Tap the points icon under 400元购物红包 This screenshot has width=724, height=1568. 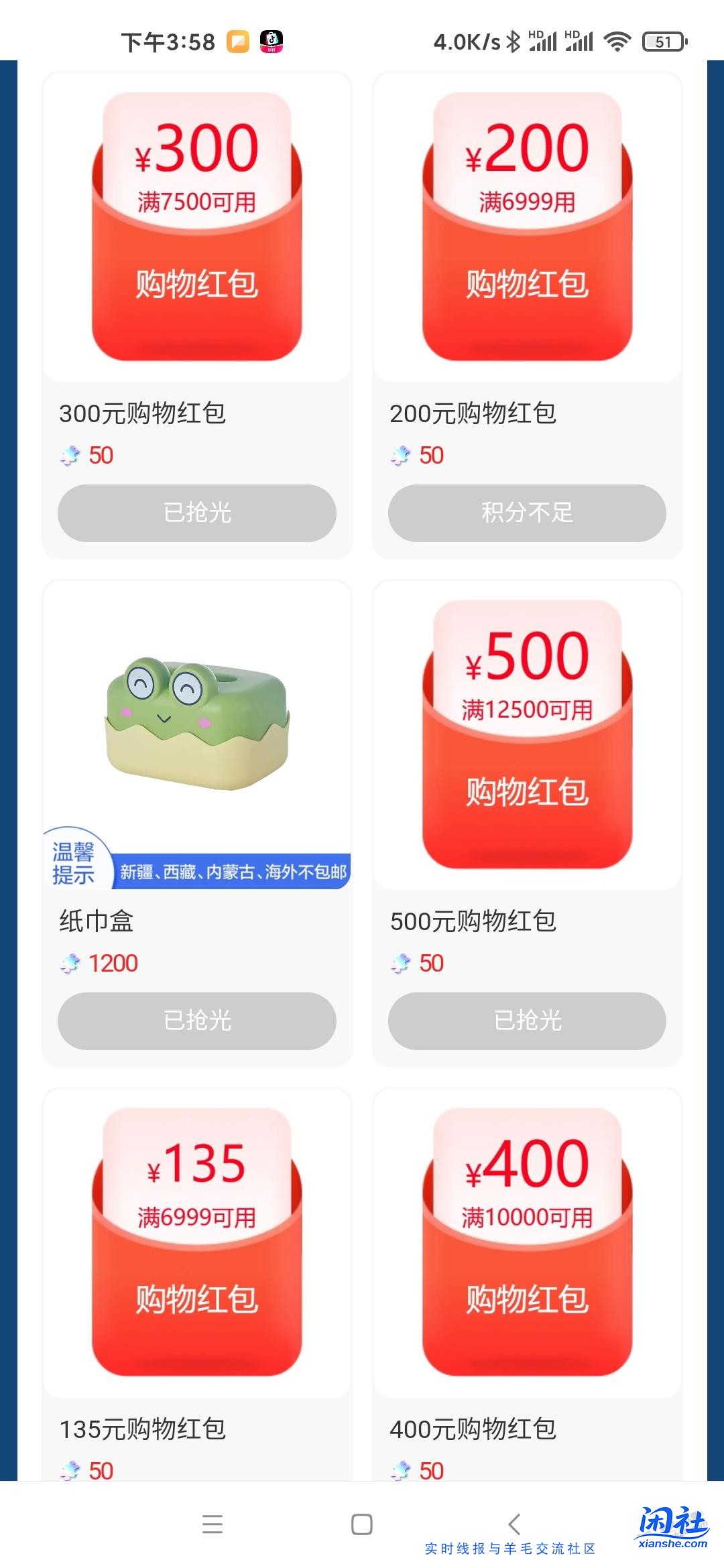click(401, 1472)
